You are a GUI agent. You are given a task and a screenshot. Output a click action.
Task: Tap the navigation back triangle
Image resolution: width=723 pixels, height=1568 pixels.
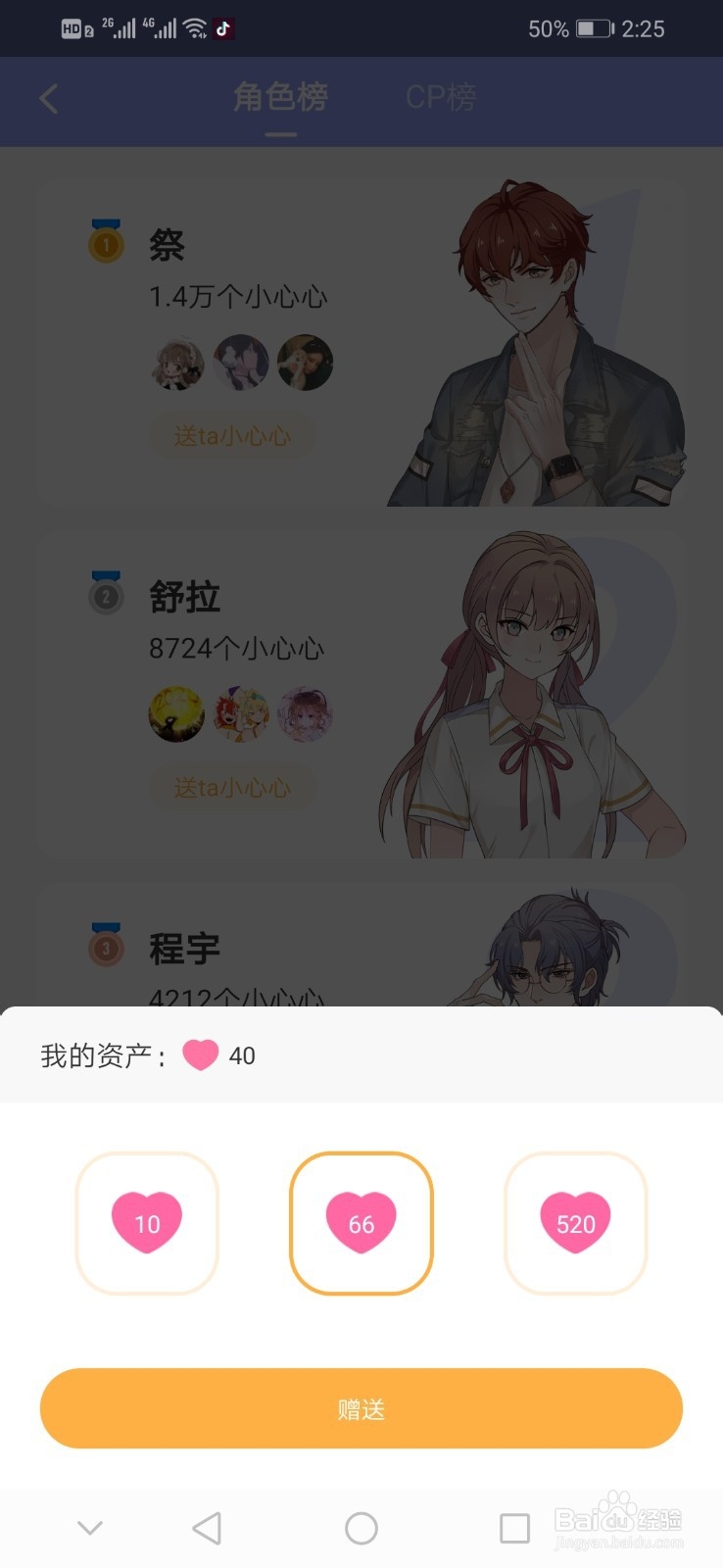(x=207, y=1527)
